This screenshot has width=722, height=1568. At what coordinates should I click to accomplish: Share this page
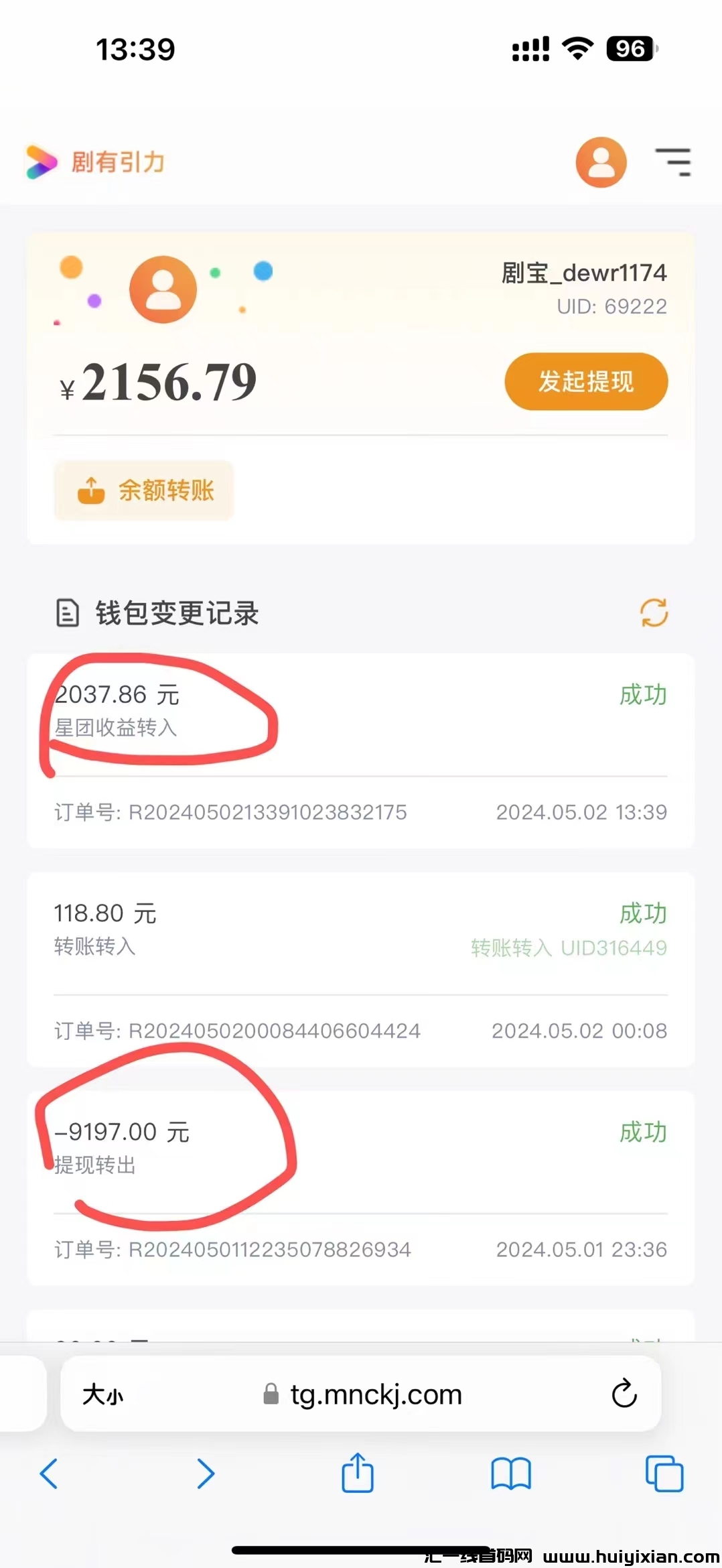click(358, 1472)
